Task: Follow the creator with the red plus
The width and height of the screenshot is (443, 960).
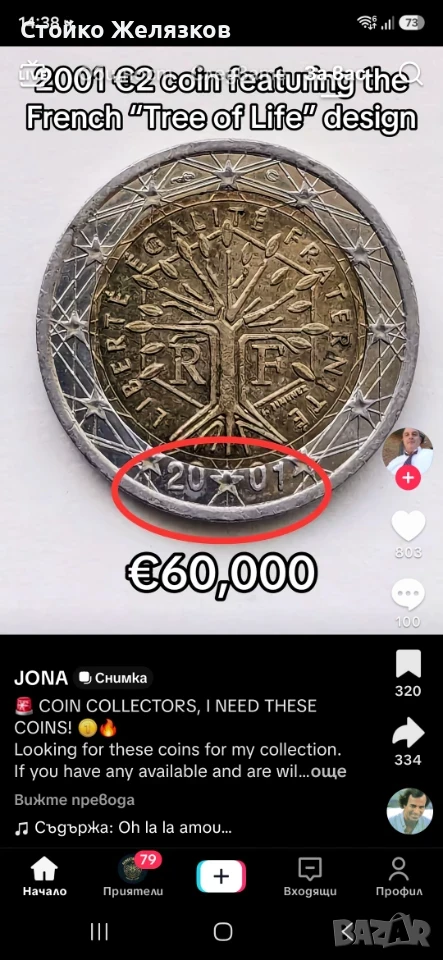Action: click(408, 478)
